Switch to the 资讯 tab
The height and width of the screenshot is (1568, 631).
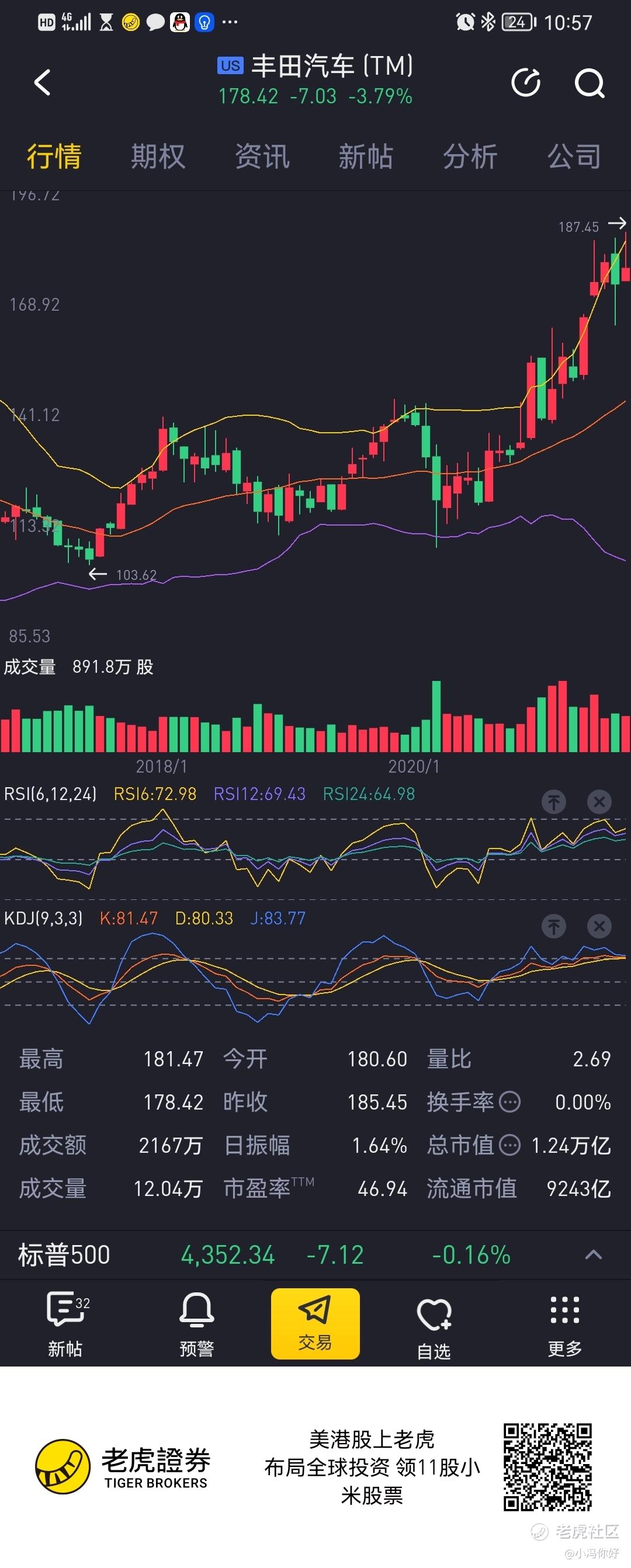tap(262, 157)
